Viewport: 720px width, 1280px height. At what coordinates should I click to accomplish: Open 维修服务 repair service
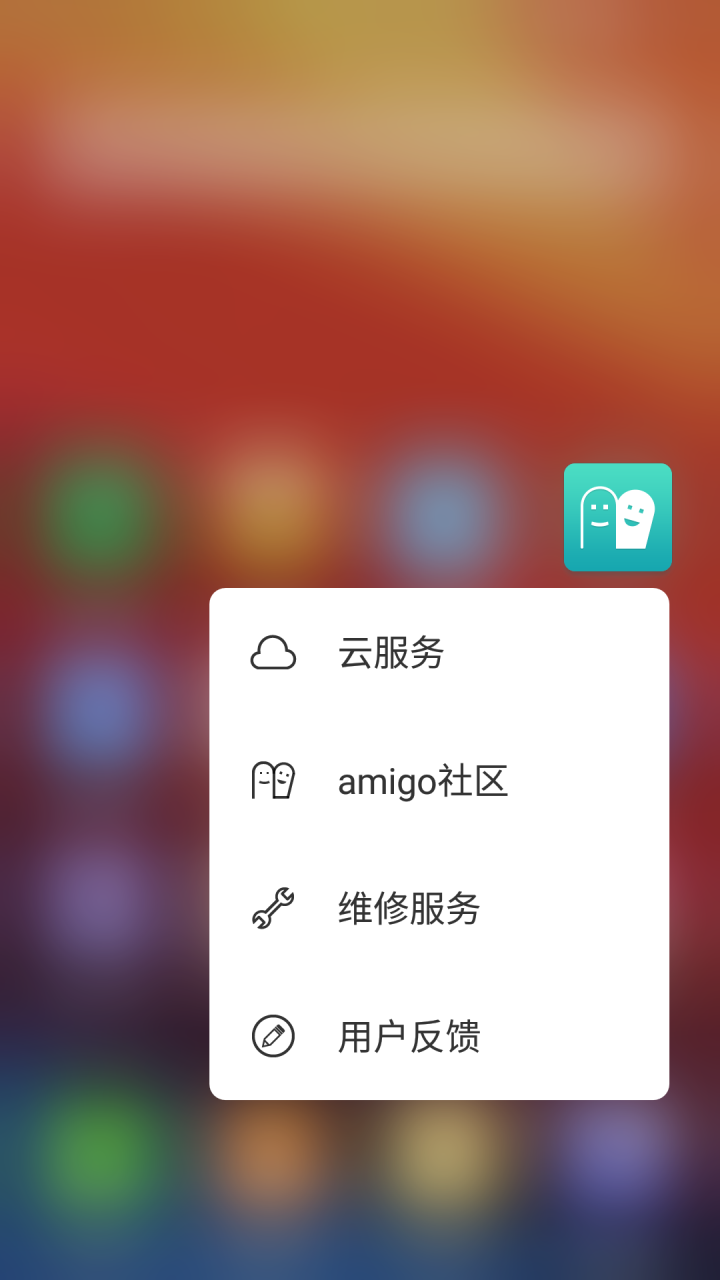[439, 908]
